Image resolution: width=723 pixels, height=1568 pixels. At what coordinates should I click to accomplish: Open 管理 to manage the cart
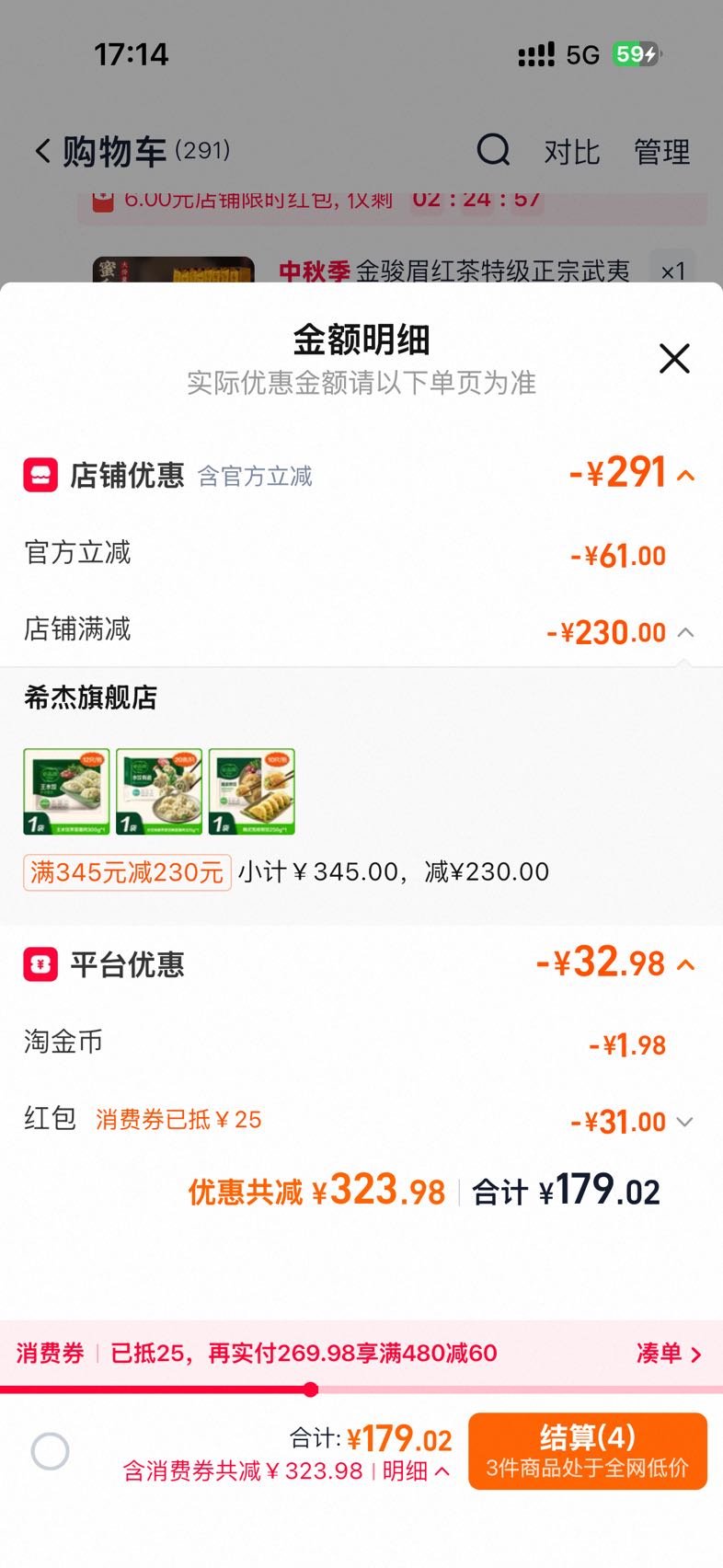click(x=662, y=151)
